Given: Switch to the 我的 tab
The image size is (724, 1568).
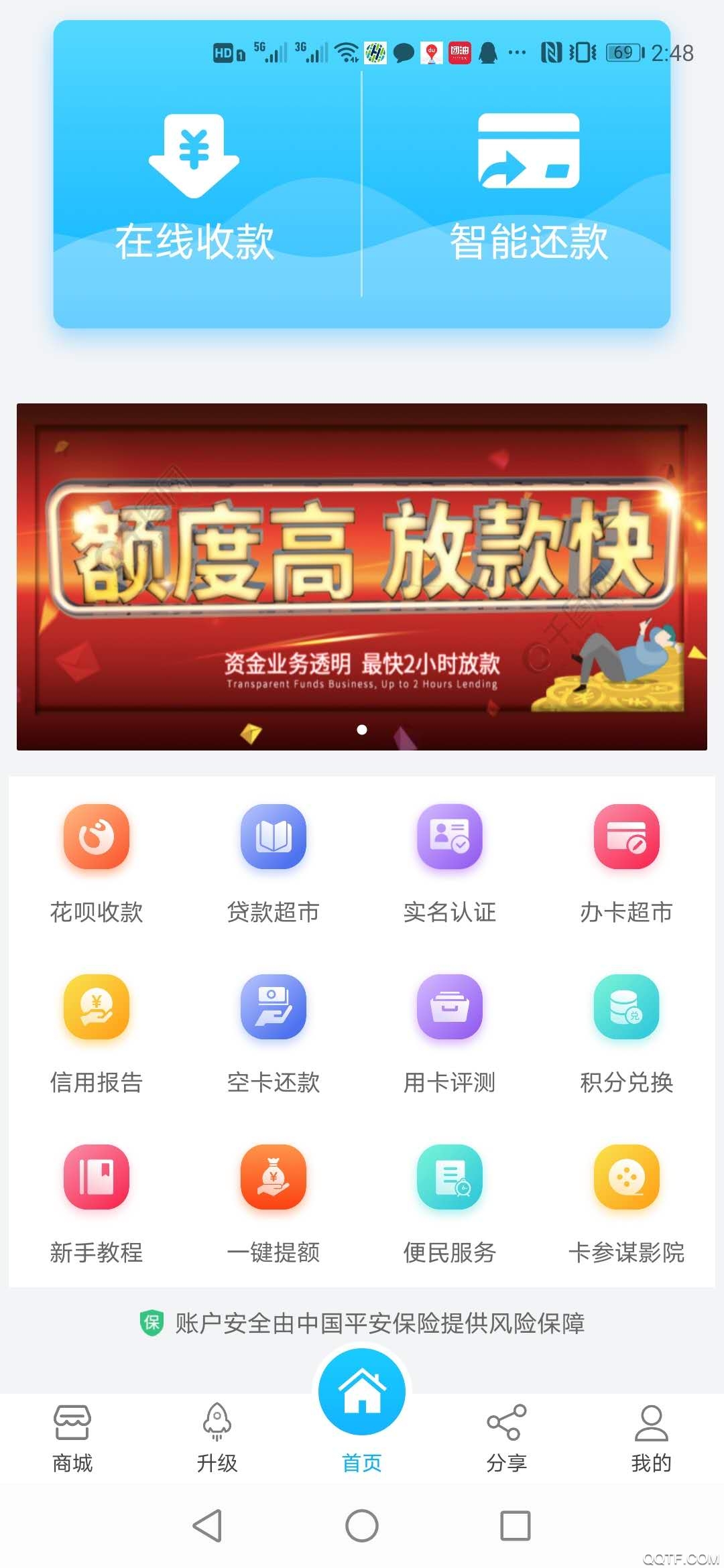Looking at the screenshot, I should tap(651, 1438).
